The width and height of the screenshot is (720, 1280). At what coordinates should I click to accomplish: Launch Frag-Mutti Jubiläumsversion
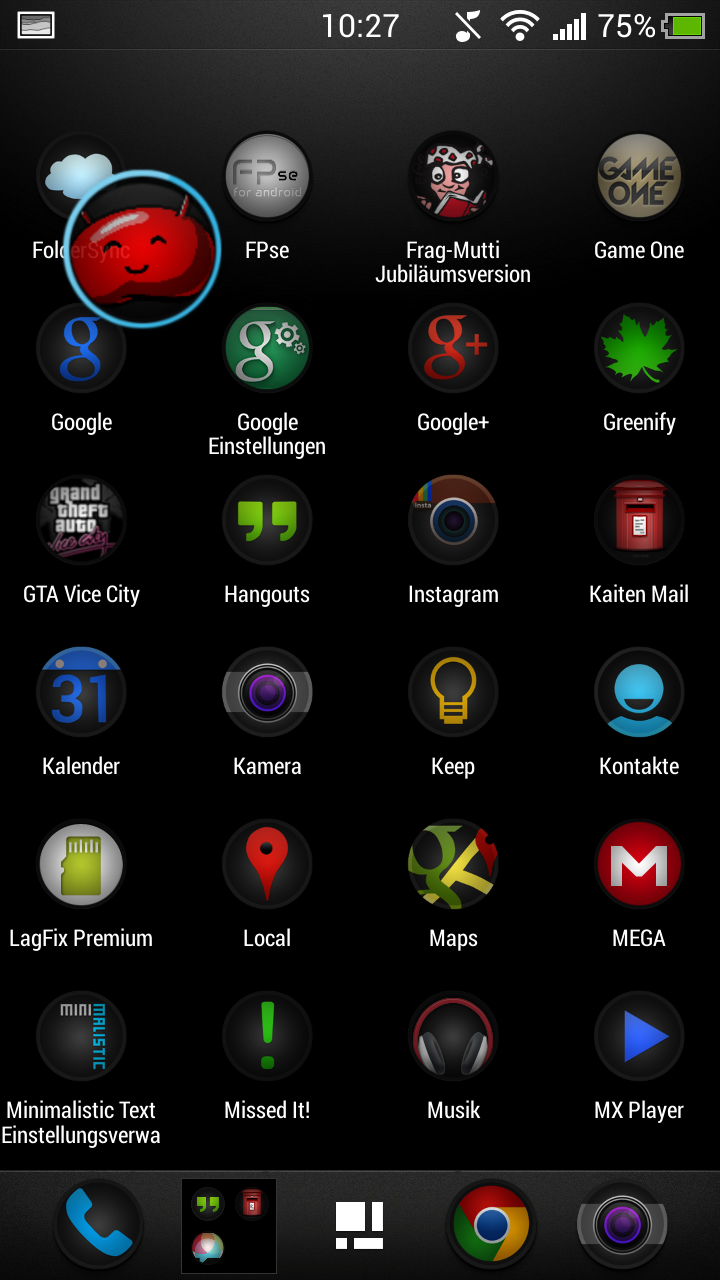pyautogui.click(x=453, y=178)
